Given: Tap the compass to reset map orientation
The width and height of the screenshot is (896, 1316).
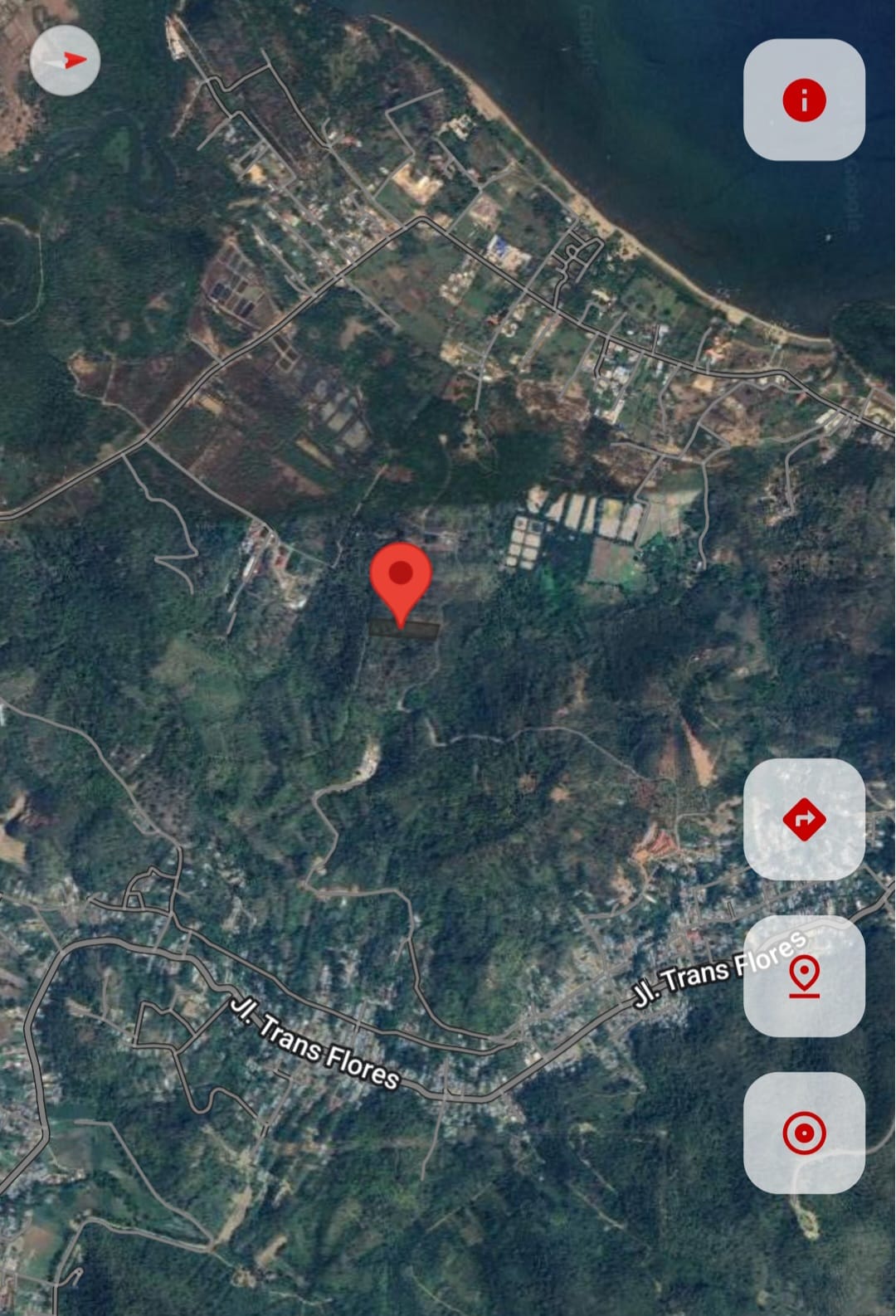Looking at the screenshot, I should pos(65,61).
